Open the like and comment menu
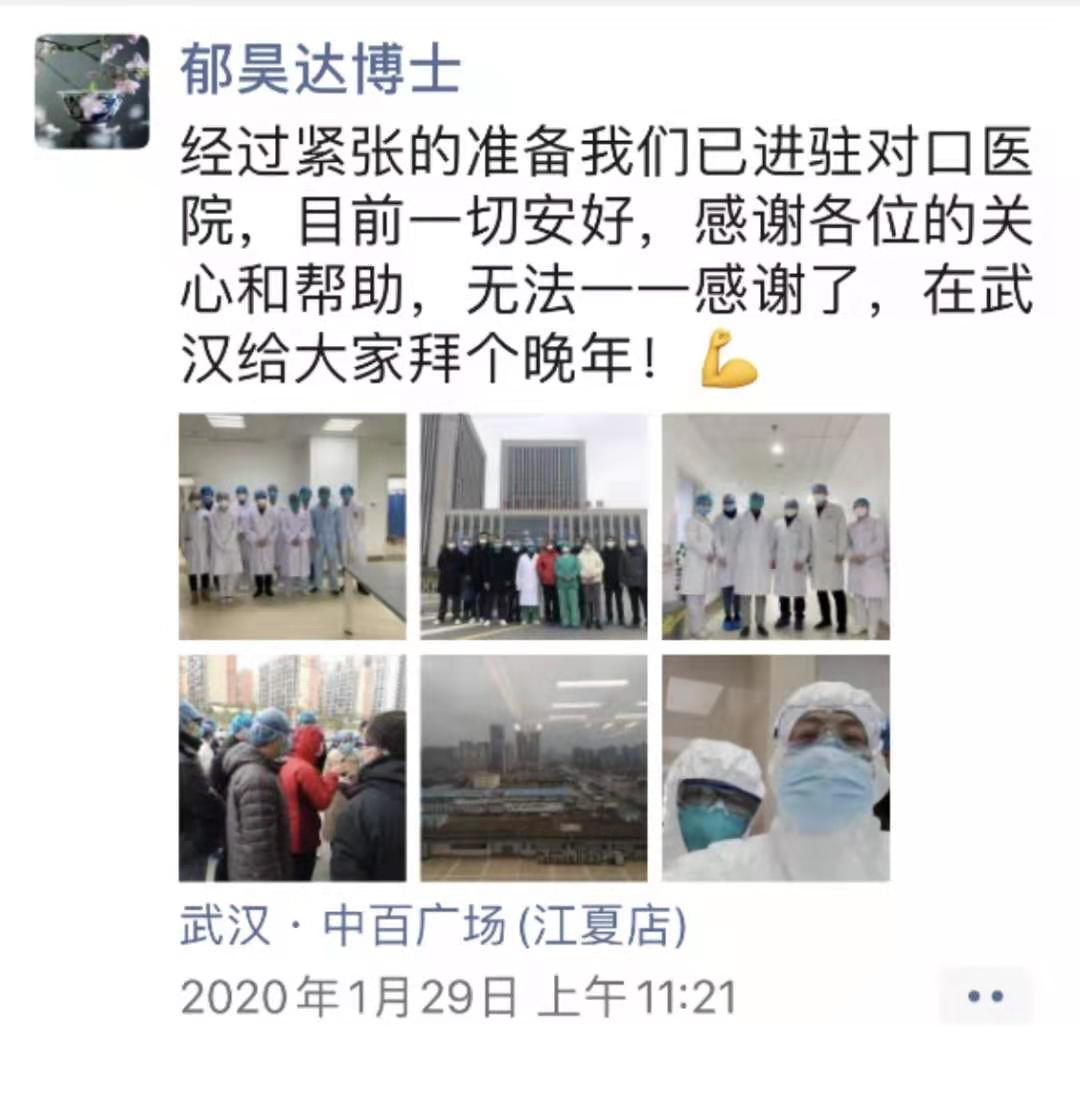This screenshot has height=1098, width=1080. [x=985, y=996]
